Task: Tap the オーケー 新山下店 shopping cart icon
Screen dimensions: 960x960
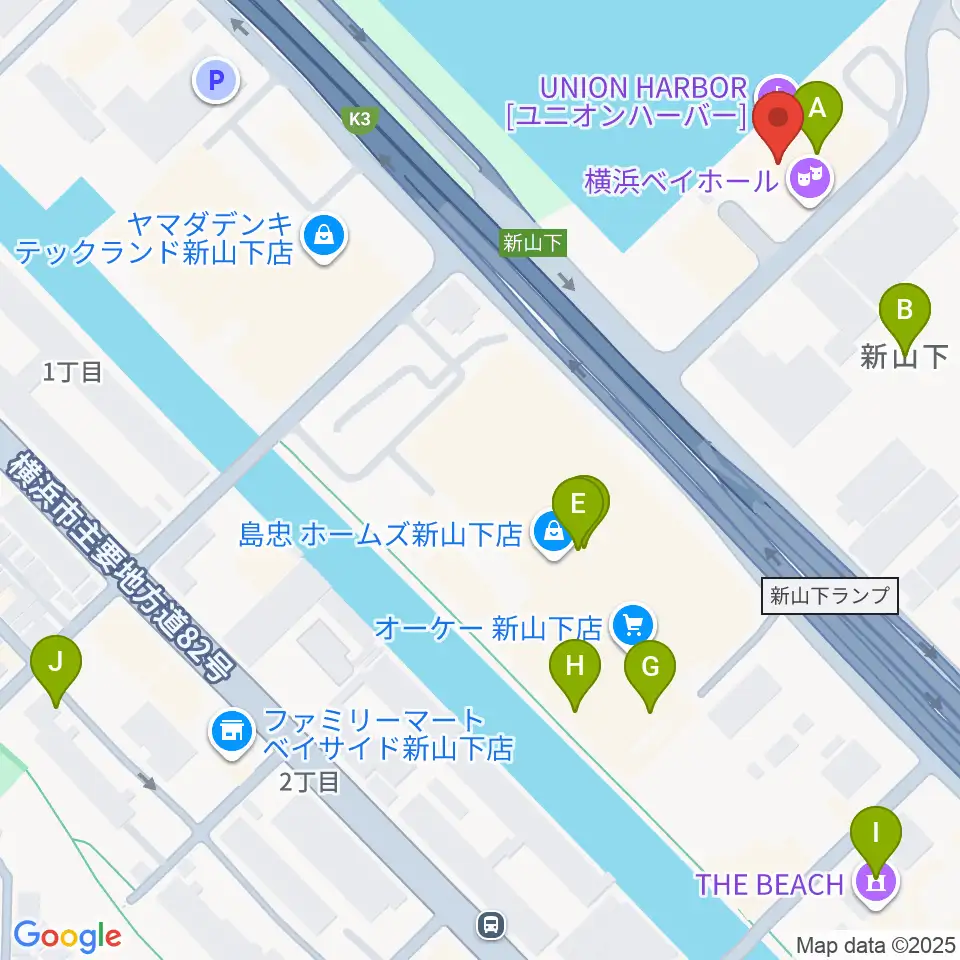Action: click(x=633, y=626)
